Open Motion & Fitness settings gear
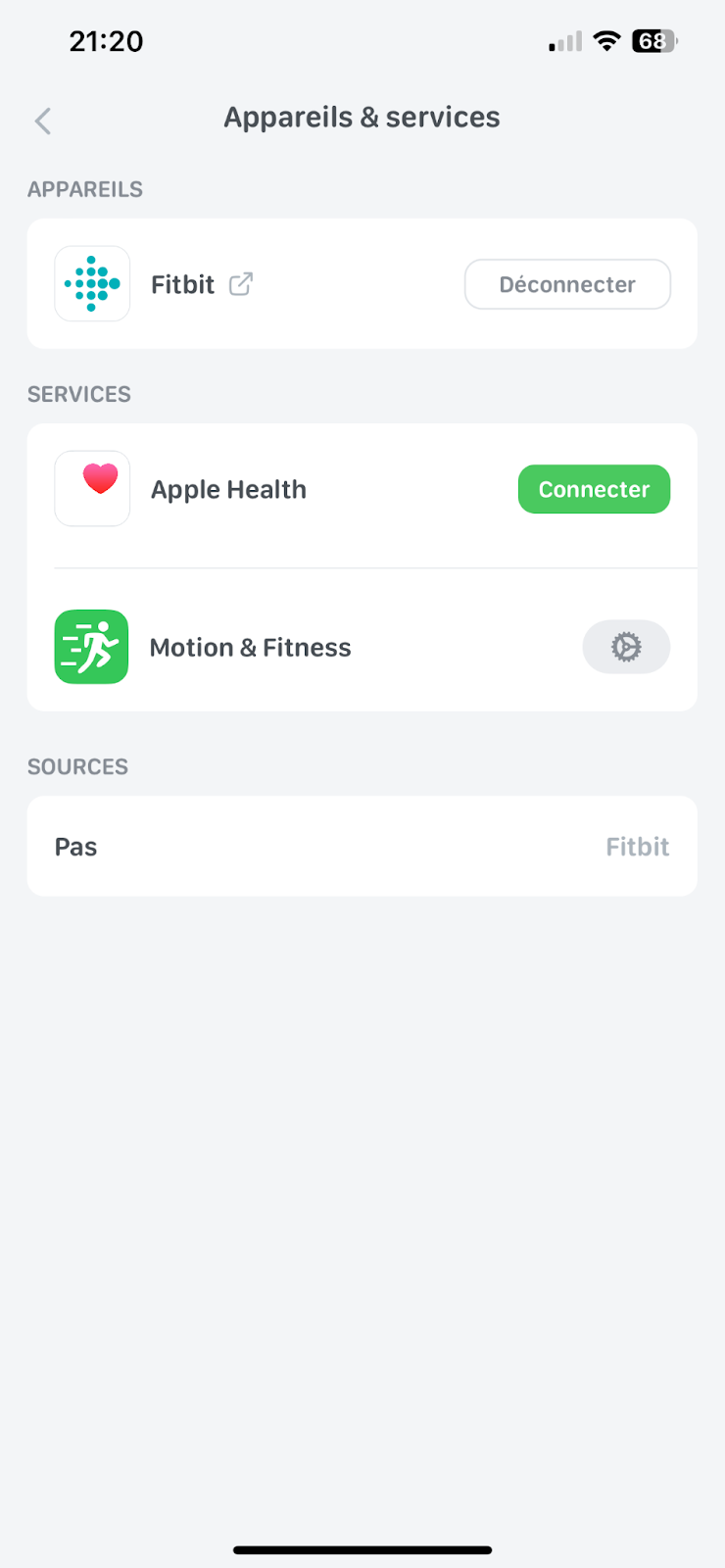Screen dimensions: 725x1568 (626, 647)
